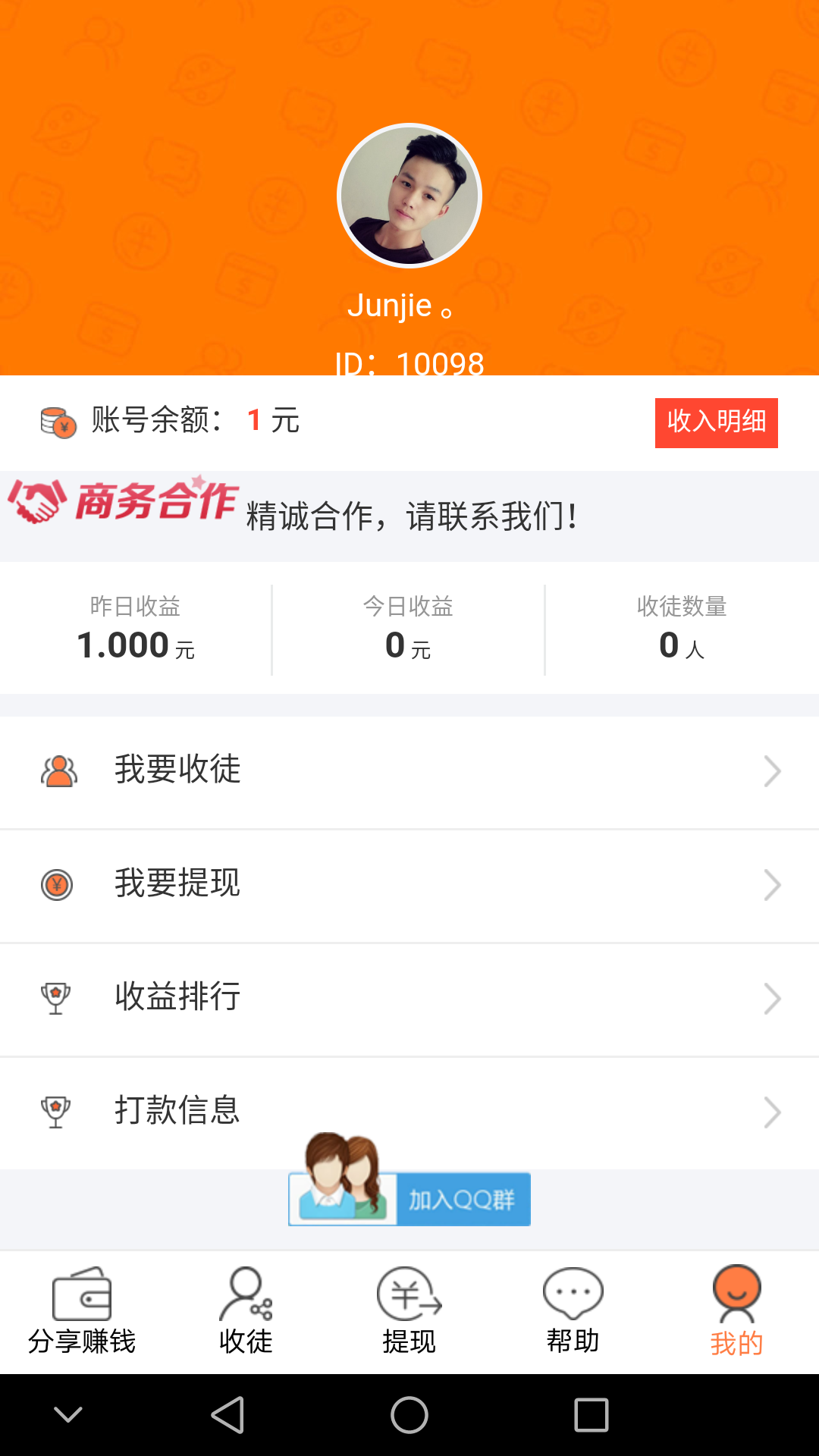Return to the system home screen

(x=409, y=1415)
